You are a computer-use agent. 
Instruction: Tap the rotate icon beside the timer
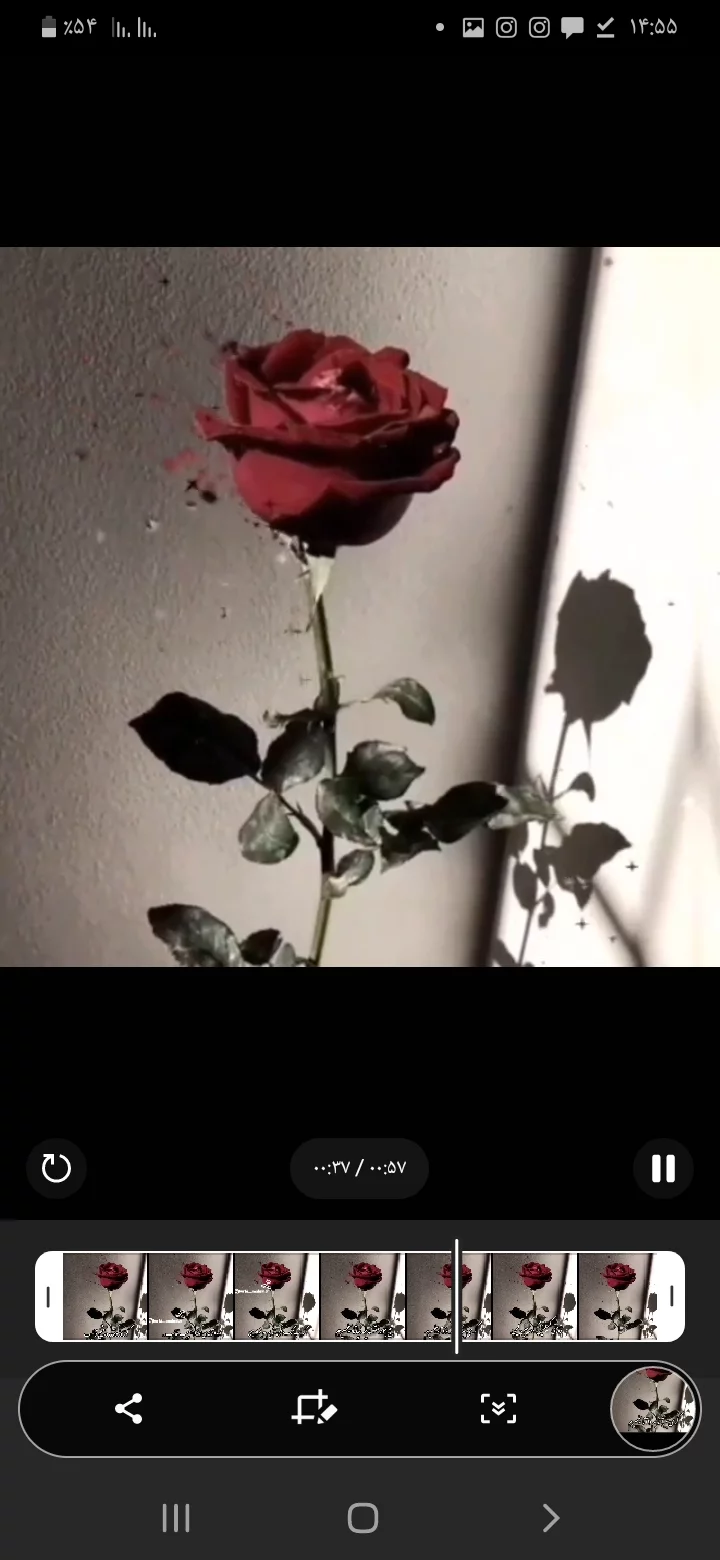[56, 1168]
